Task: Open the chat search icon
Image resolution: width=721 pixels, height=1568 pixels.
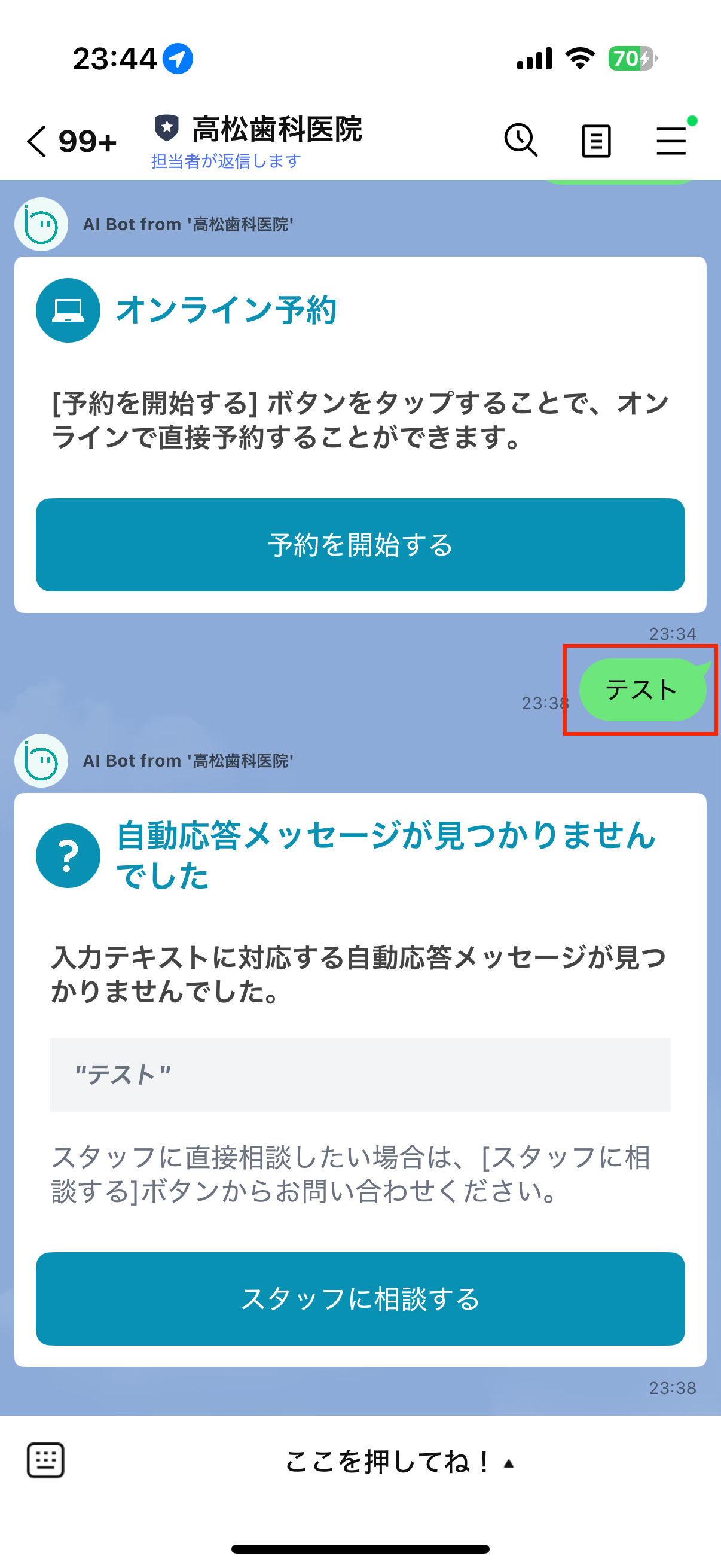Action: coord(521,141)
